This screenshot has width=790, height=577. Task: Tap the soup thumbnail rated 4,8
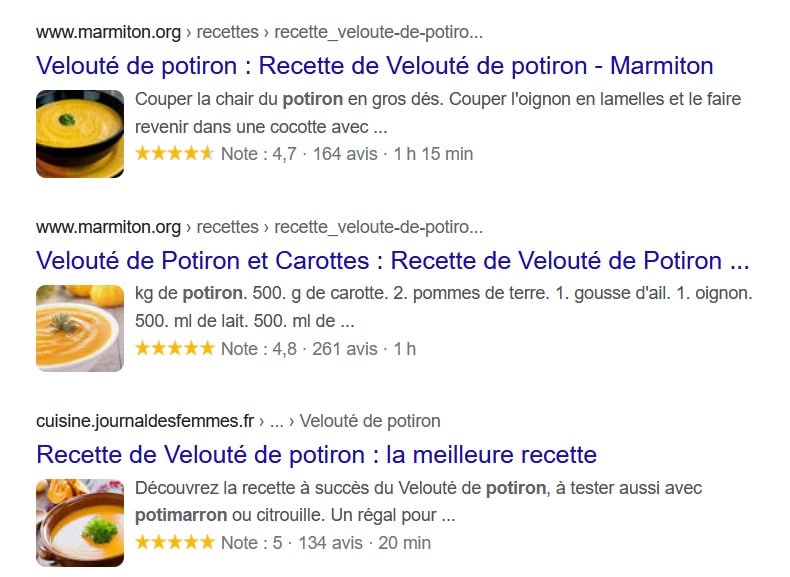[80, 328]
